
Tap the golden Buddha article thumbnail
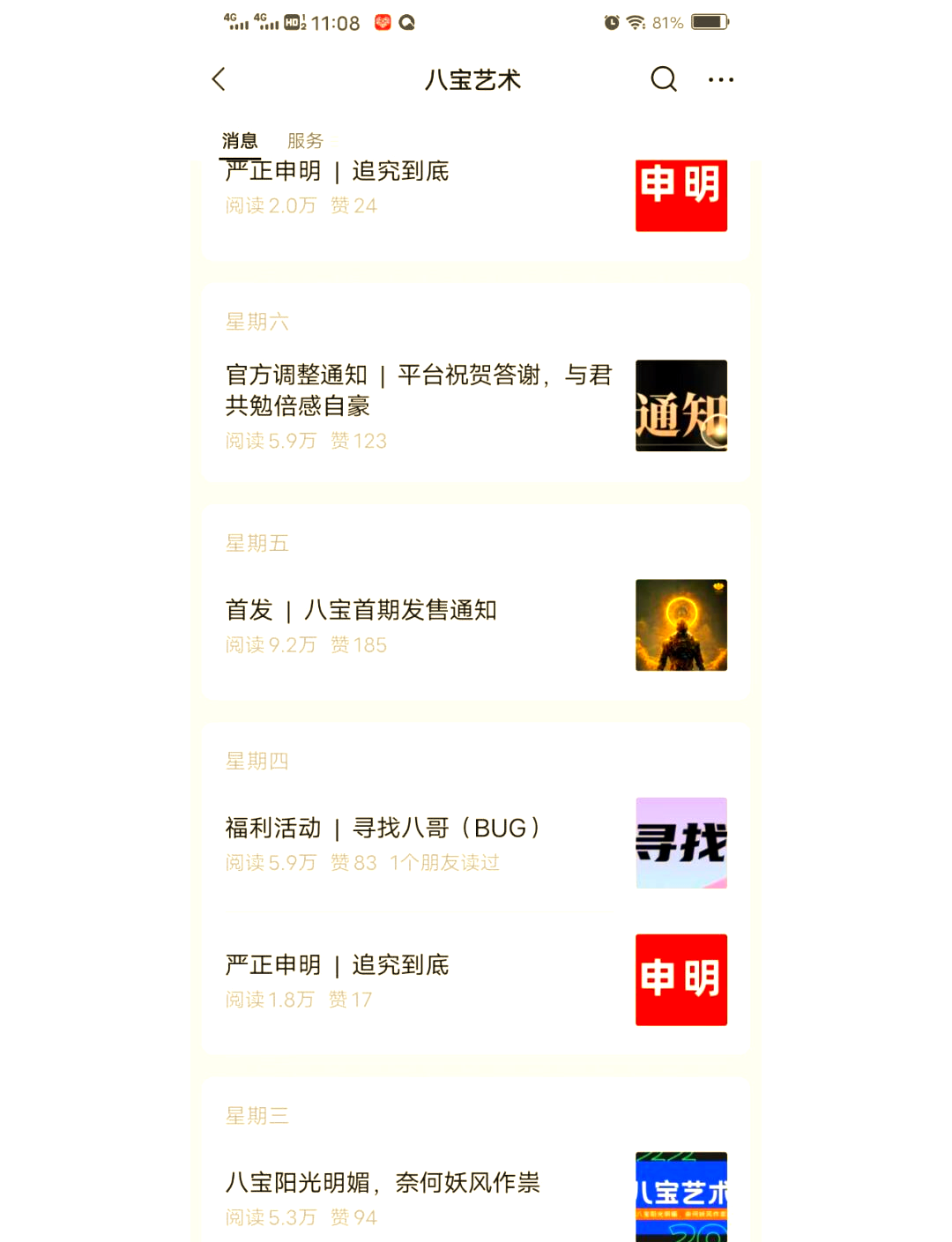click(x=681, y=625)
